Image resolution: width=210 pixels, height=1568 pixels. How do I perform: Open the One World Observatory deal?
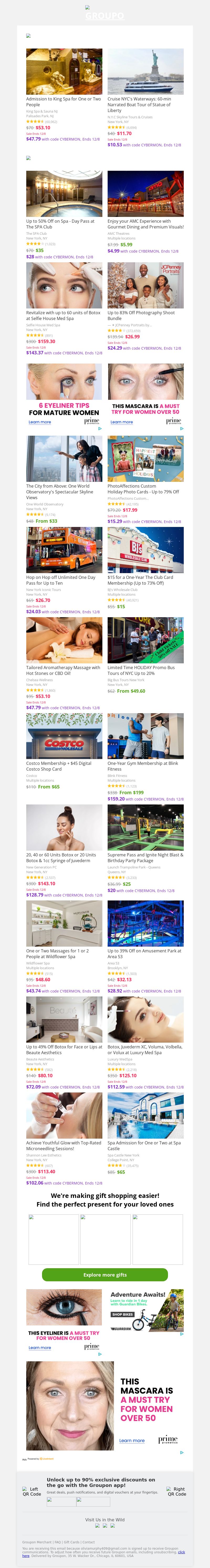point(64,491)
